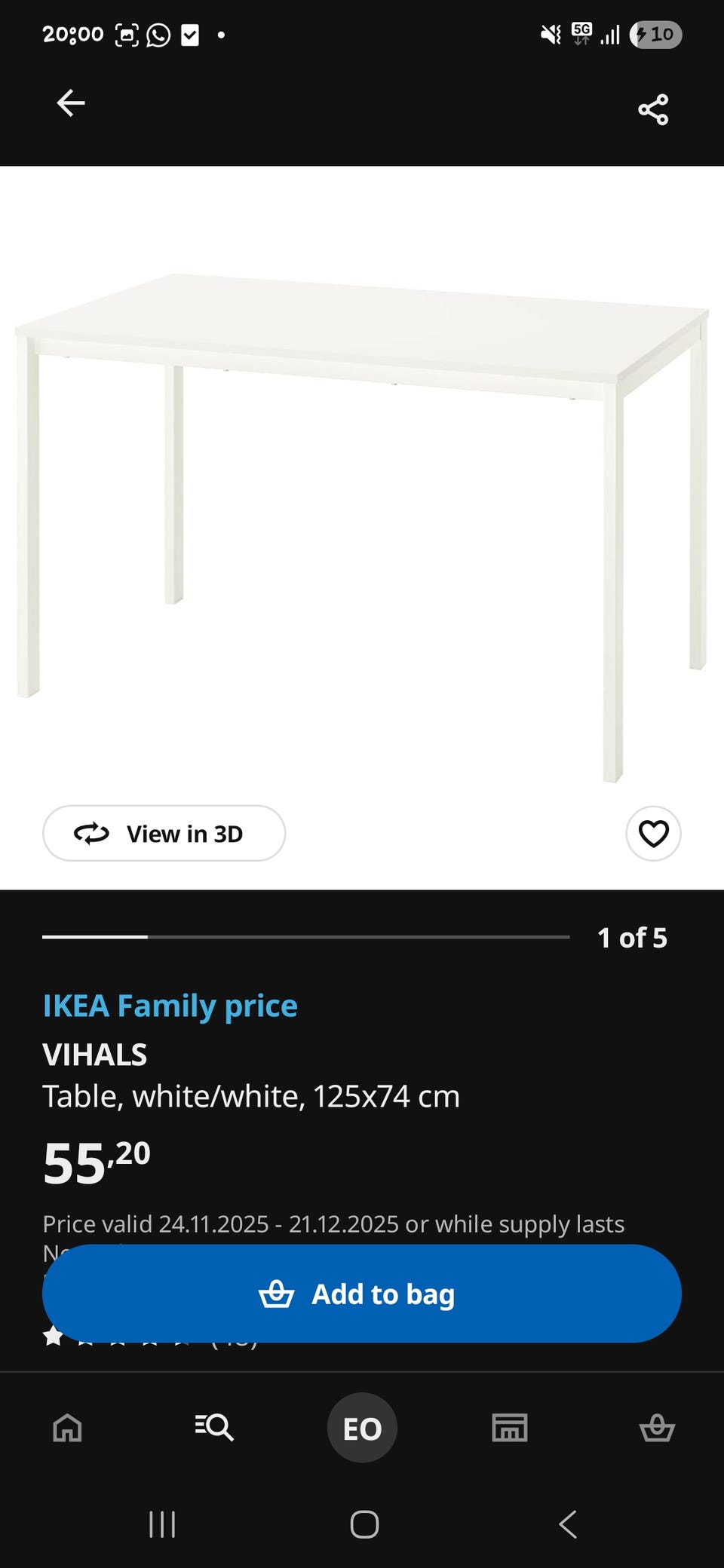
Task: Open the VIHALS table product image
Action: (362, 527)
